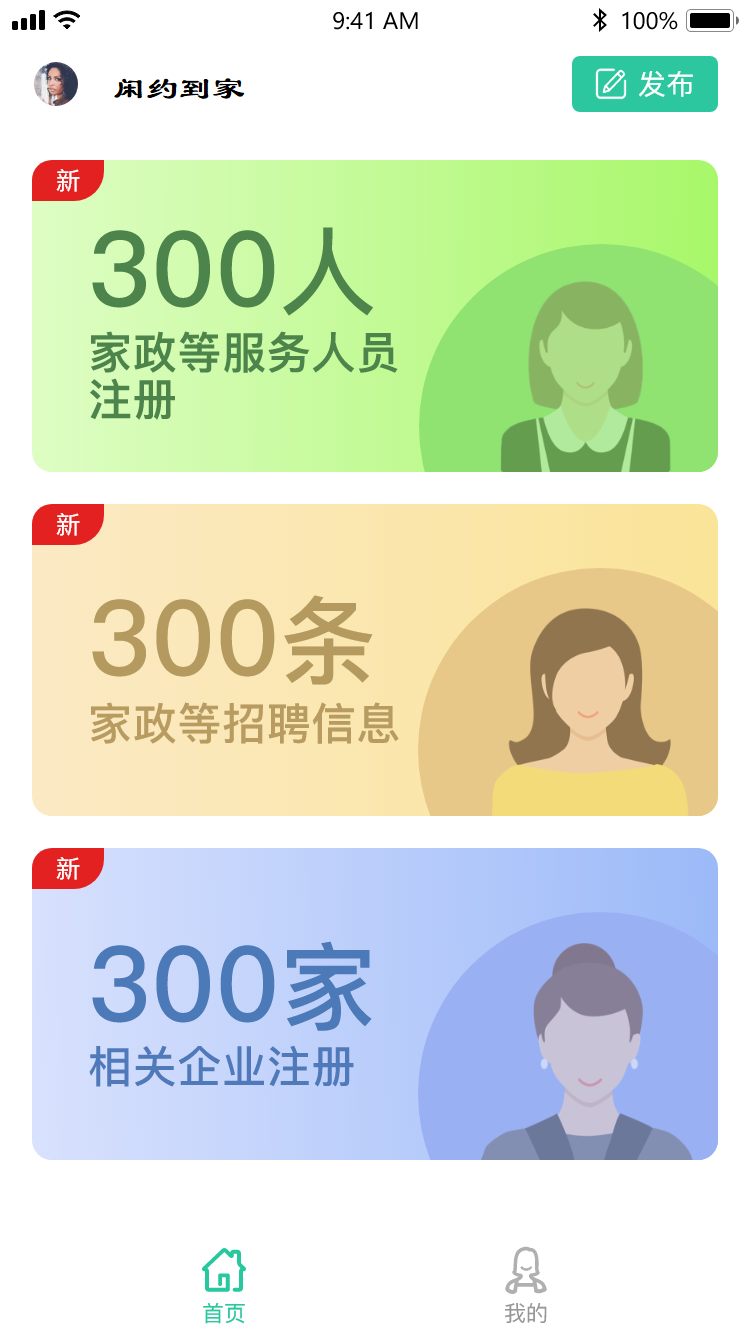The width and height of the screenshot is (750, 1334).
Task: Open the 300人 家政等服务人员注册 card
Action: click(x=375, y=316)
